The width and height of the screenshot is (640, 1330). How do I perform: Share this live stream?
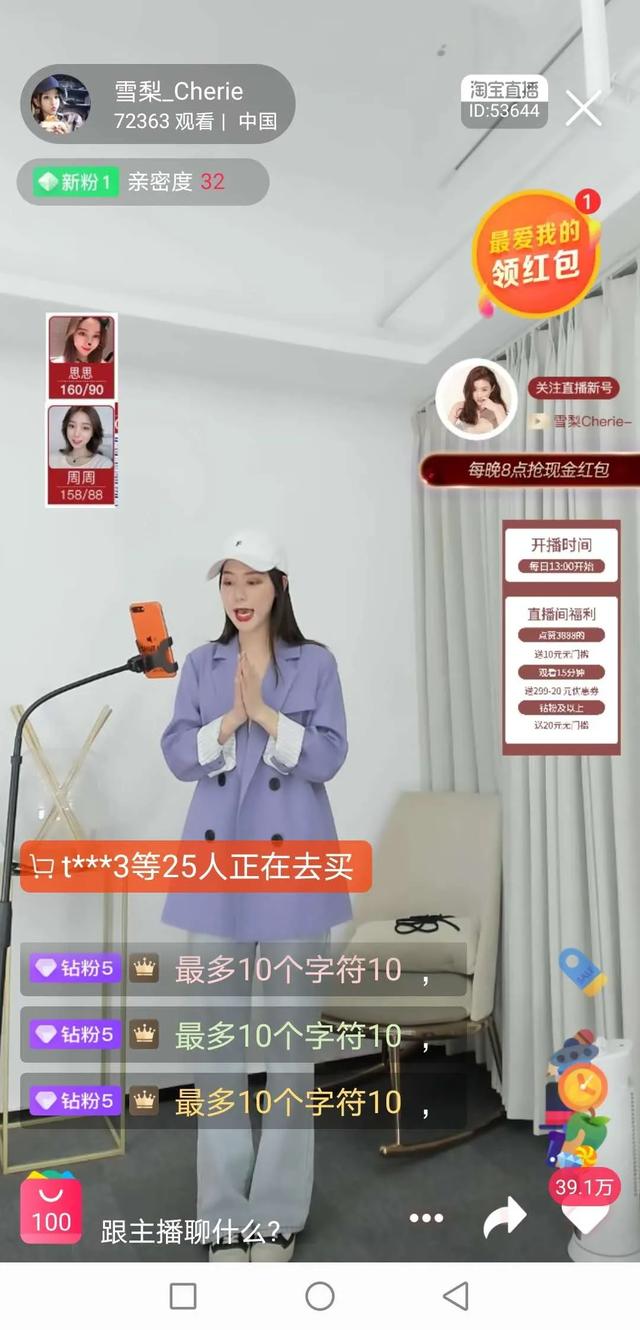click(504, 1217)
